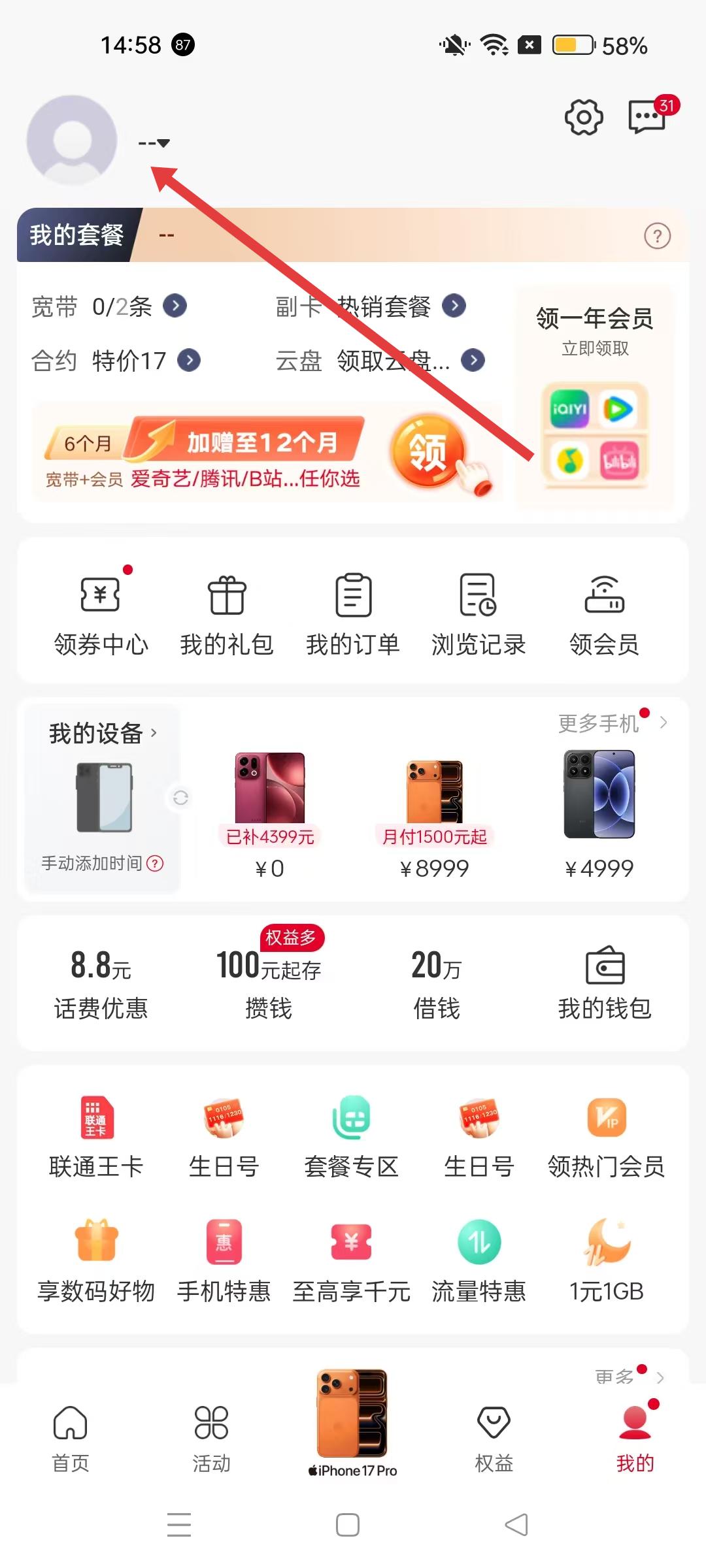The width and height of the screenshot is (706, 1568).
Task: Open 我的设备 section
Action: 103,733
